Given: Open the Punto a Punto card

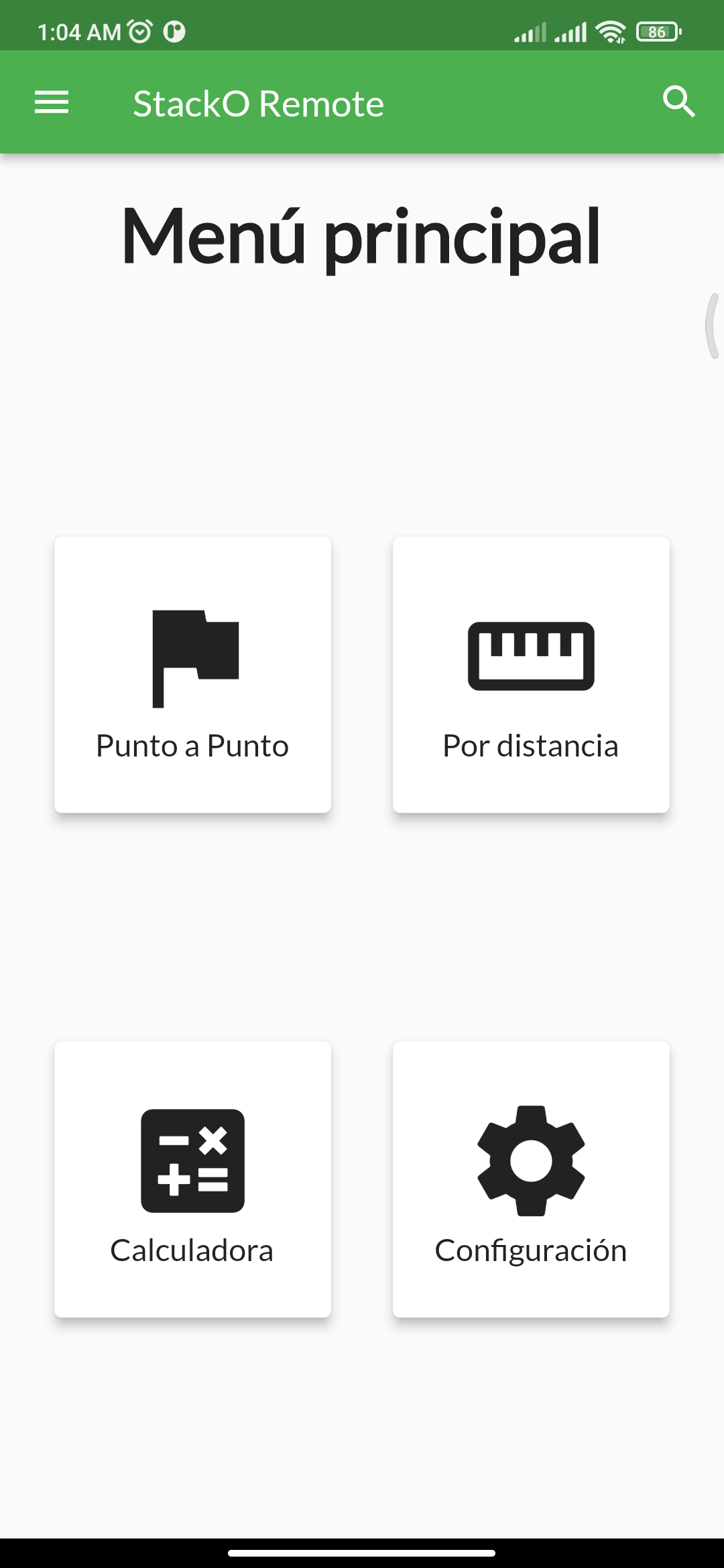Looking at the screenshot, I should click(192, 675).
